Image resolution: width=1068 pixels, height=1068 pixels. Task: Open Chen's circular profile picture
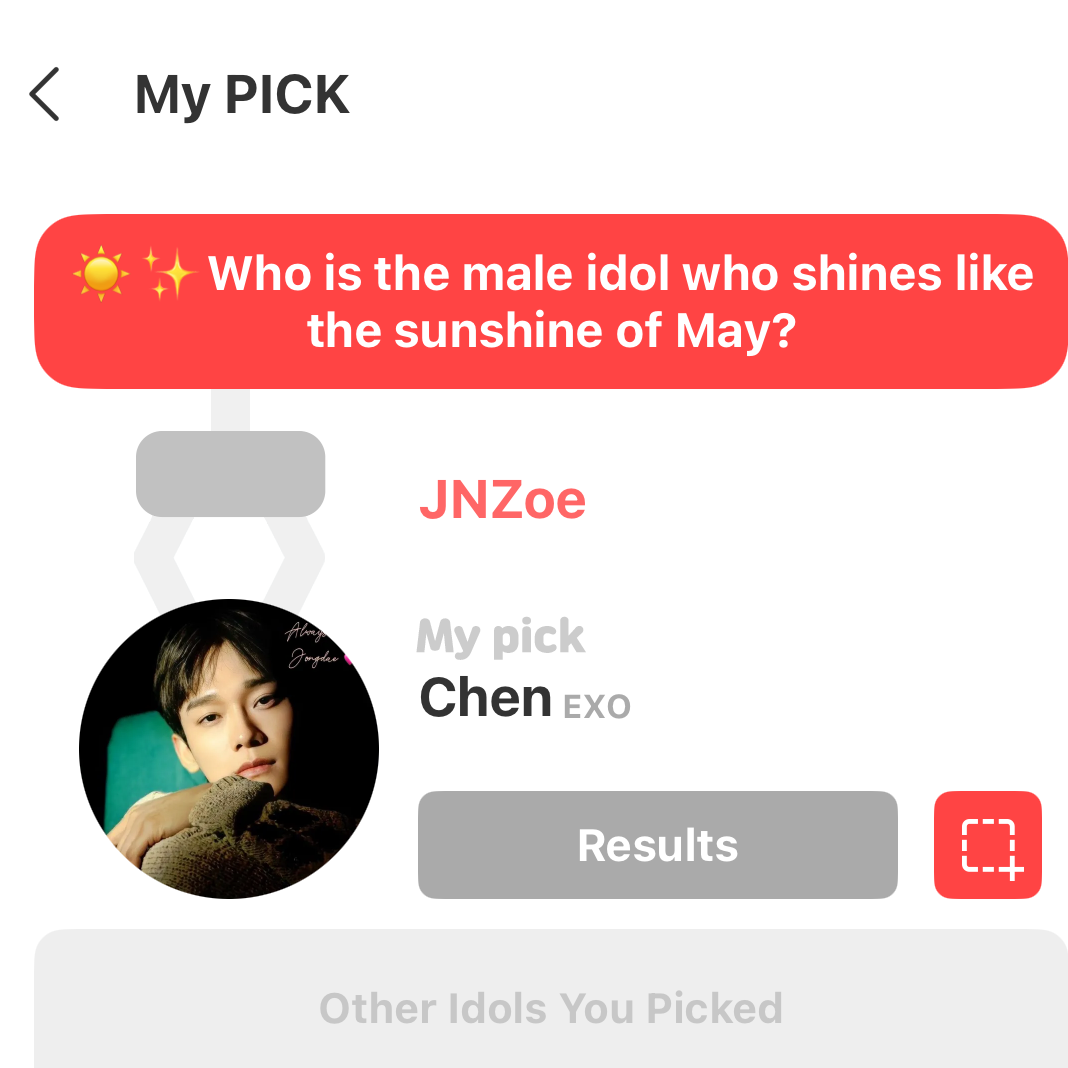pyautogui.click(x=229, y=749)
